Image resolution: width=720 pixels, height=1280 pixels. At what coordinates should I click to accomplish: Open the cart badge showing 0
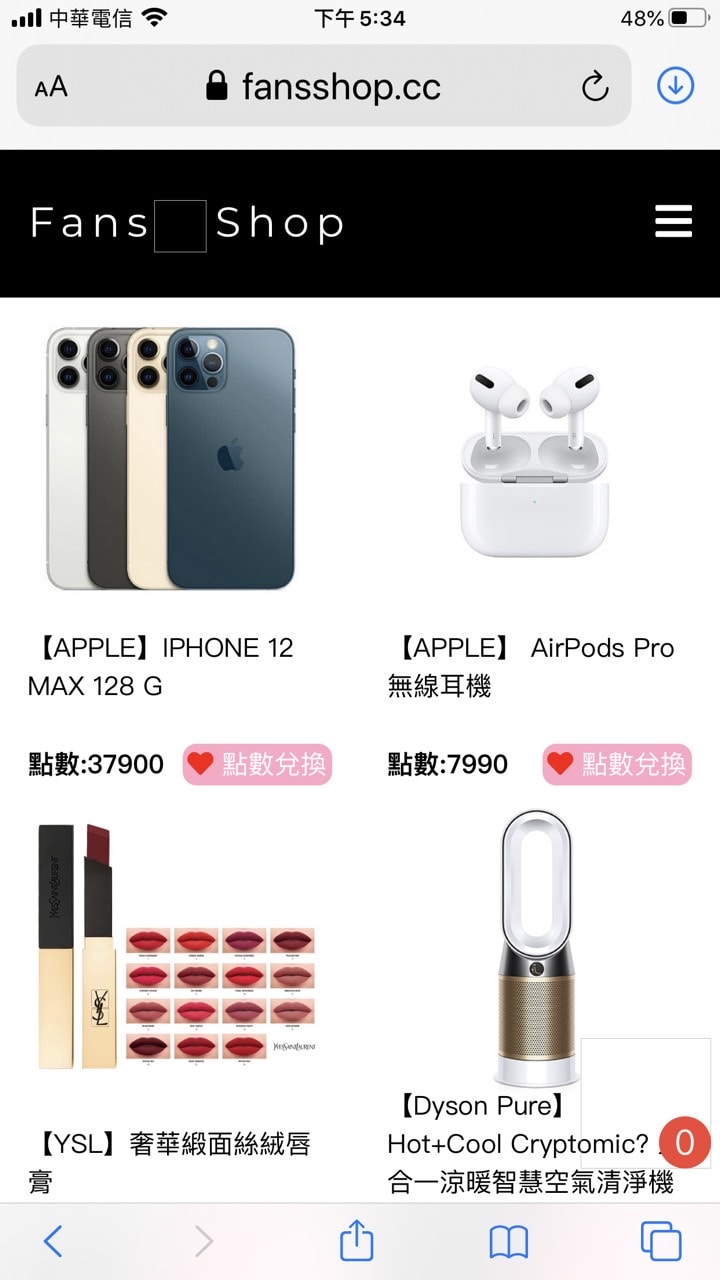tap(684, 1142)
